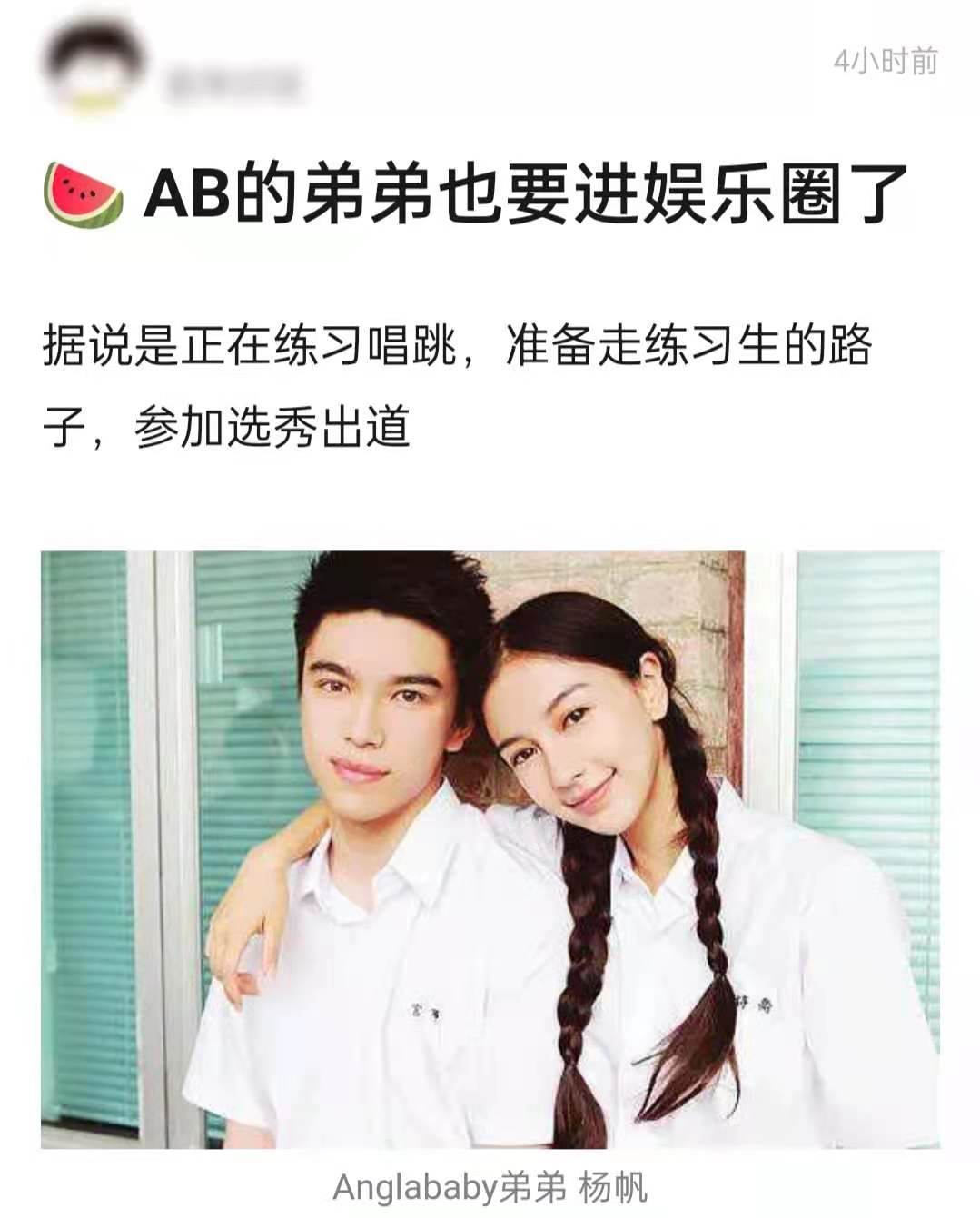Open the poster's profile avatar
Viewport: 980px width, 1218px height.
click(x=95, y=65)
